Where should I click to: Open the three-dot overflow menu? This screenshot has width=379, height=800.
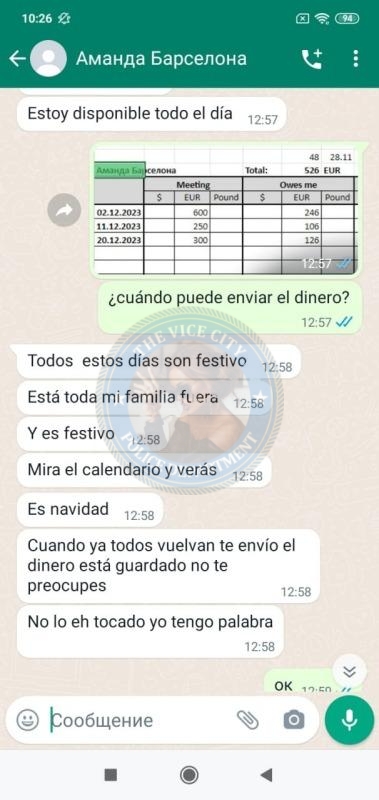356,59
